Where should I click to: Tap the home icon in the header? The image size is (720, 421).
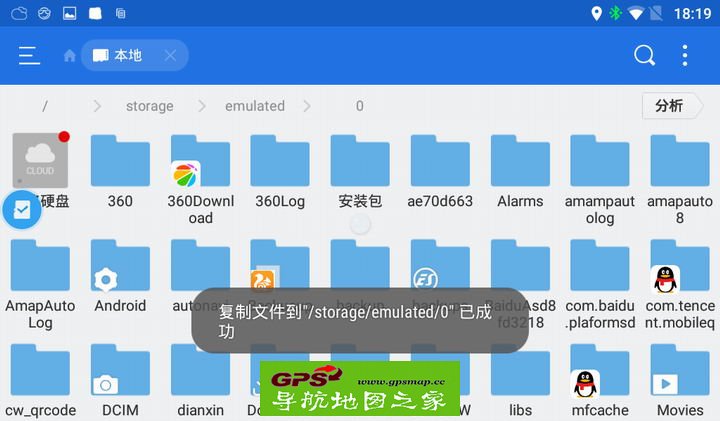coord(69,56)
